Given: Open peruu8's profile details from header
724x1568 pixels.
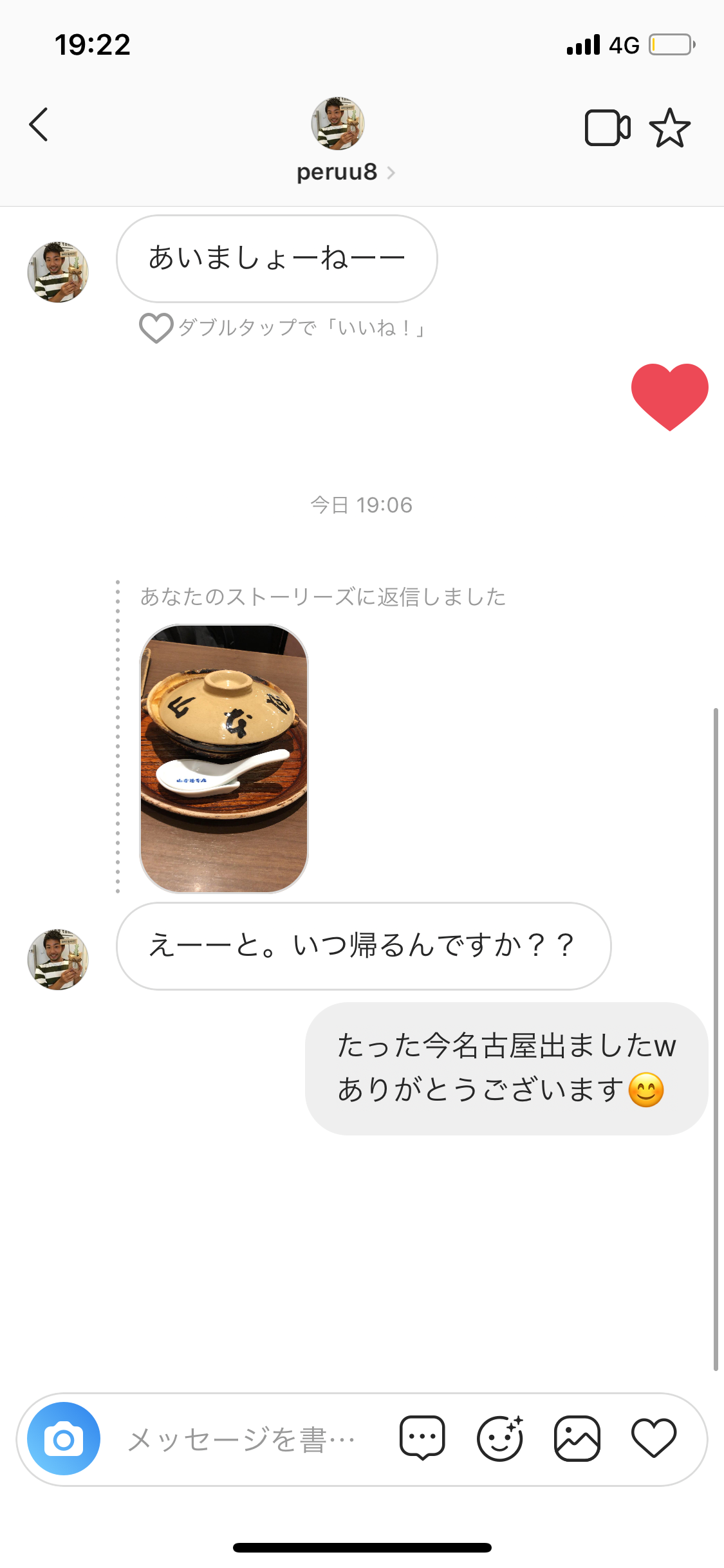Looking at the screenshot, I should [x=346, y=172].
